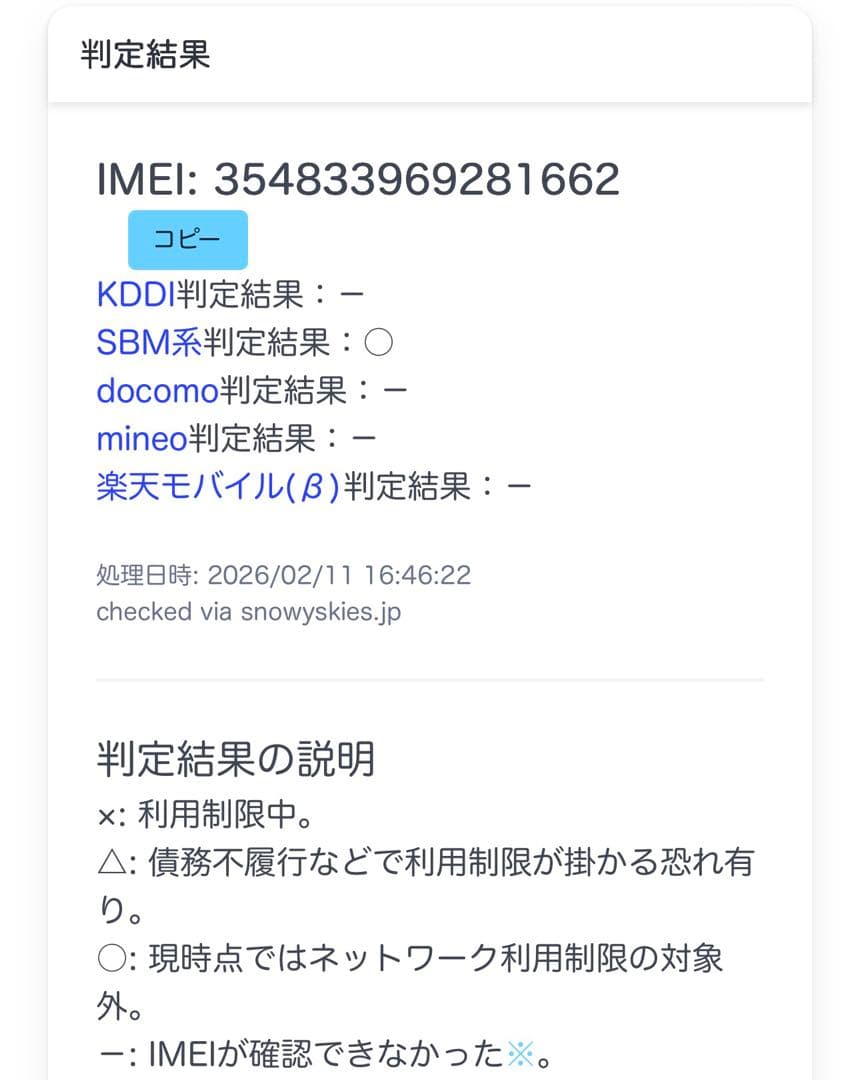
Task: Click the ○ result next to SBM系判定結果
Action: (380, 341)
